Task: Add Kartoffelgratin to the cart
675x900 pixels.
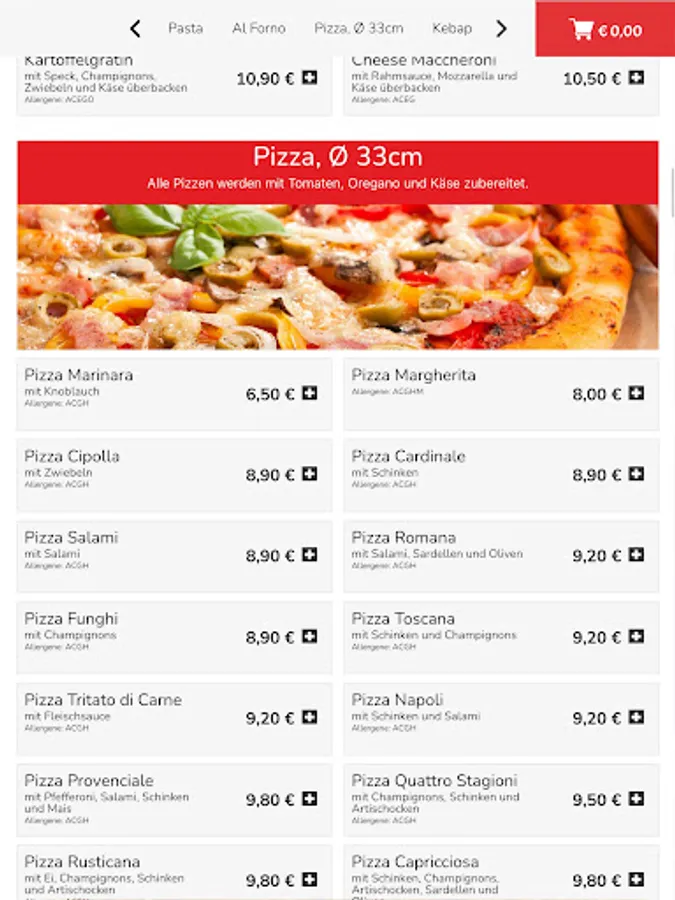Action: (310, 78)
